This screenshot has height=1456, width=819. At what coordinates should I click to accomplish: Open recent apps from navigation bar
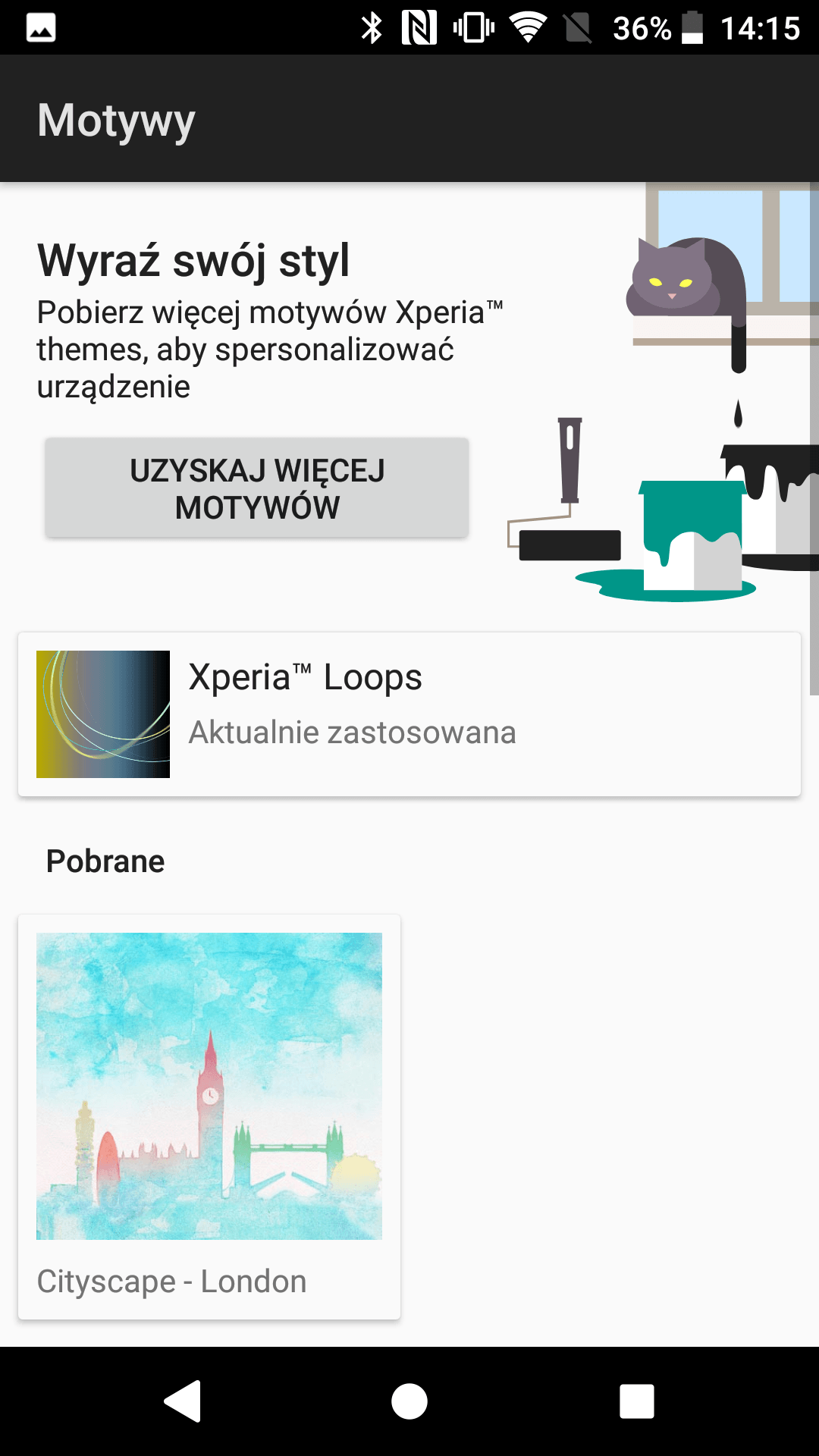tap(636, 1401)
